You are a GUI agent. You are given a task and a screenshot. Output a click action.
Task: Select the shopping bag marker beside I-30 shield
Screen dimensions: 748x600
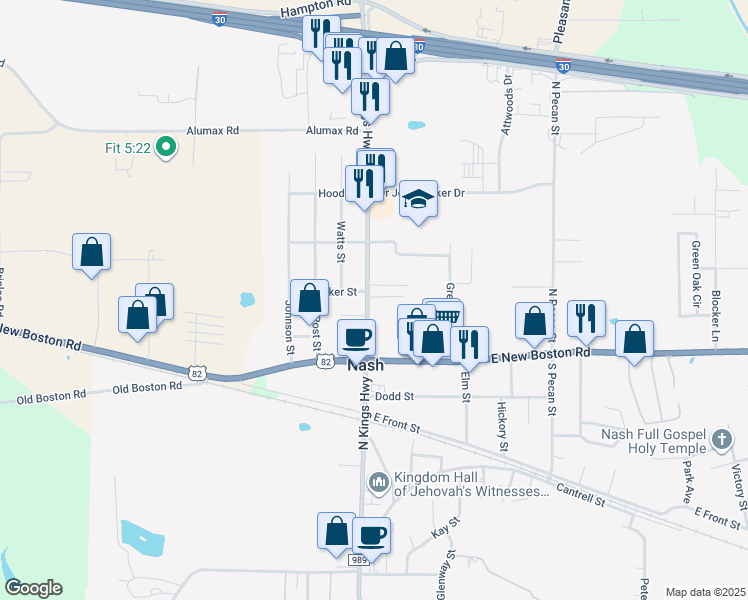pos(395,56)
